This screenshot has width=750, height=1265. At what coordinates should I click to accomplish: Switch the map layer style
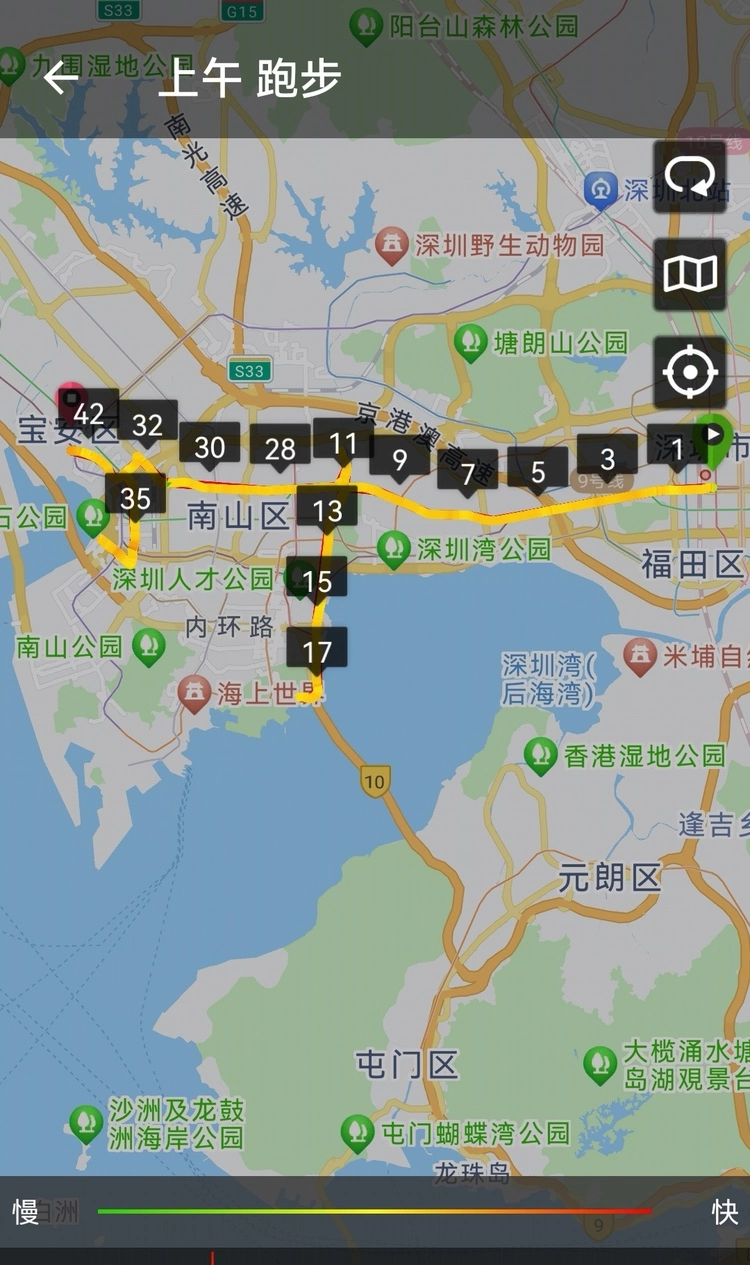point(690,274)
